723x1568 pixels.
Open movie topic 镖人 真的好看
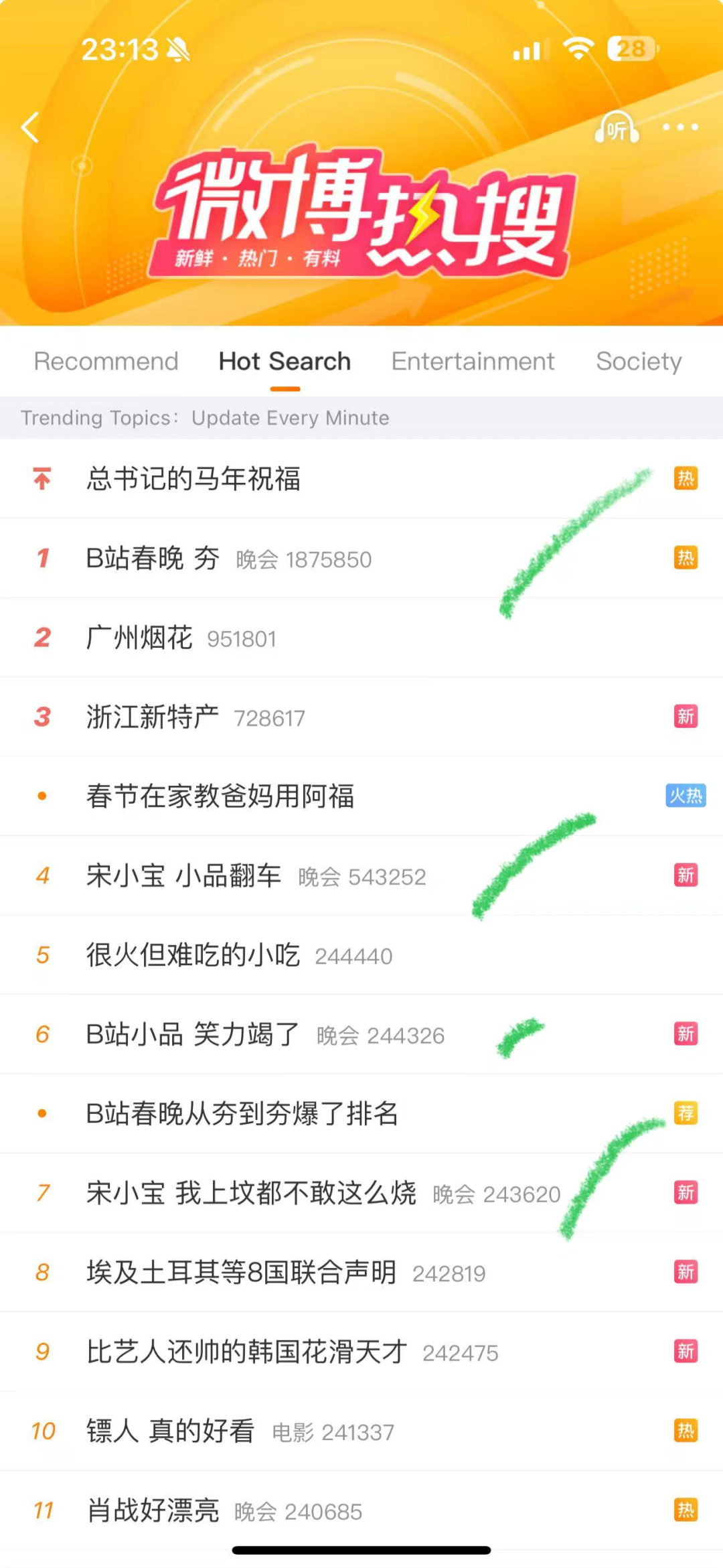171,1431
